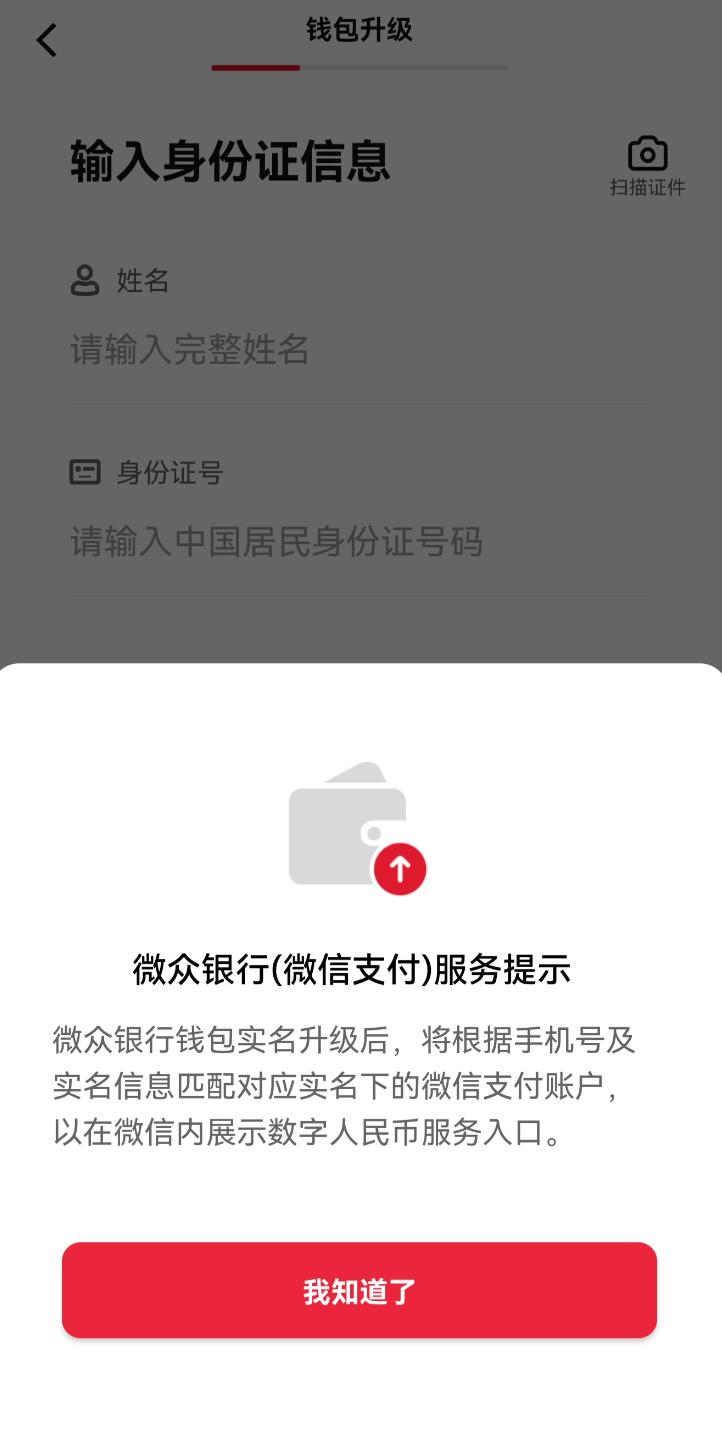Viewport: 722px width, 1432px height.
Task: Tap the red upward arrow badge on the wallet
Action: [x=400, y=869]
